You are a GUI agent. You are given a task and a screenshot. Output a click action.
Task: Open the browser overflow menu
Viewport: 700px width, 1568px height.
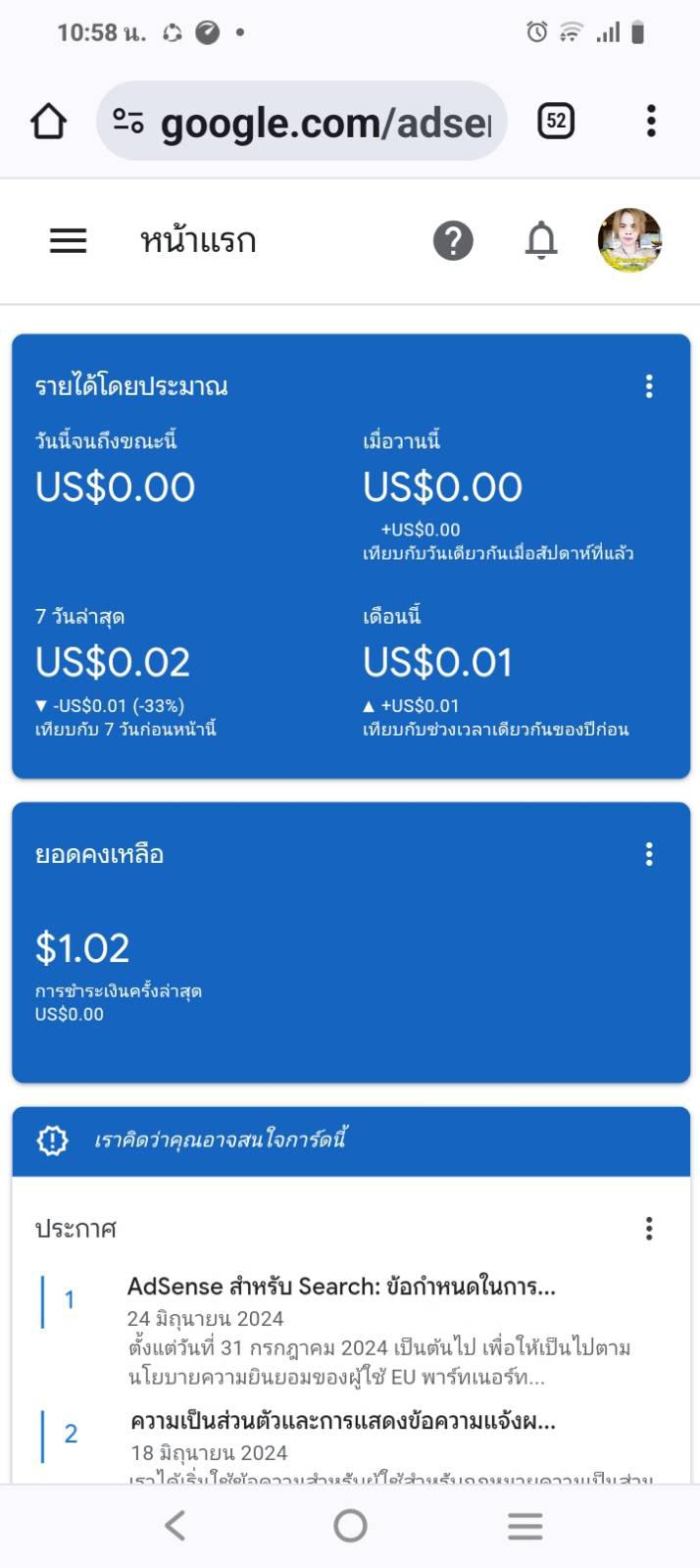[x=650, y=121]
